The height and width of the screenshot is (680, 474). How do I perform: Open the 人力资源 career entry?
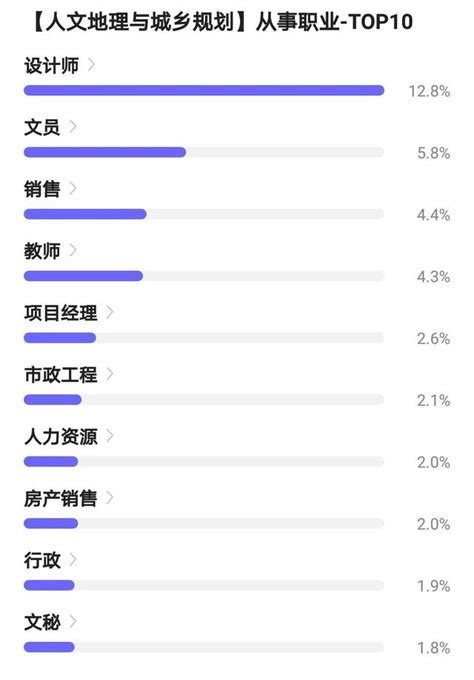coord(69,436)
